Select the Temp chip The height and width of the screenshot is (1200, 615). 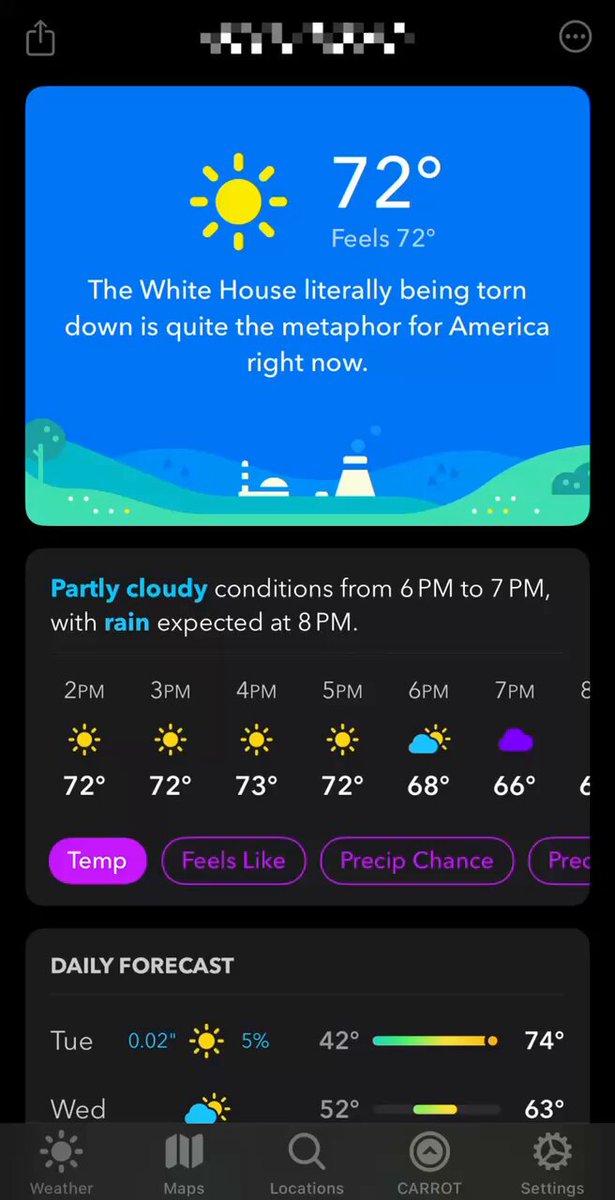pyautogui.click(x=97, y=860)
